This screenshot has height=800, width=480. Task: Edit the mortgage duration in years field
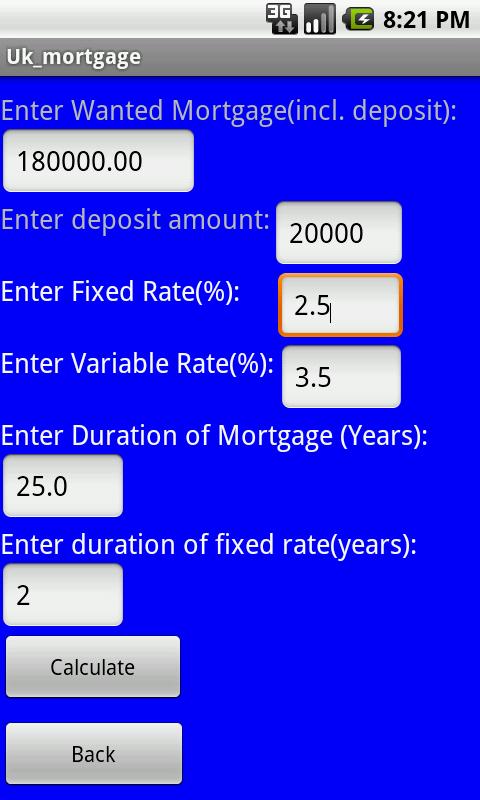[x=63, y=486]
